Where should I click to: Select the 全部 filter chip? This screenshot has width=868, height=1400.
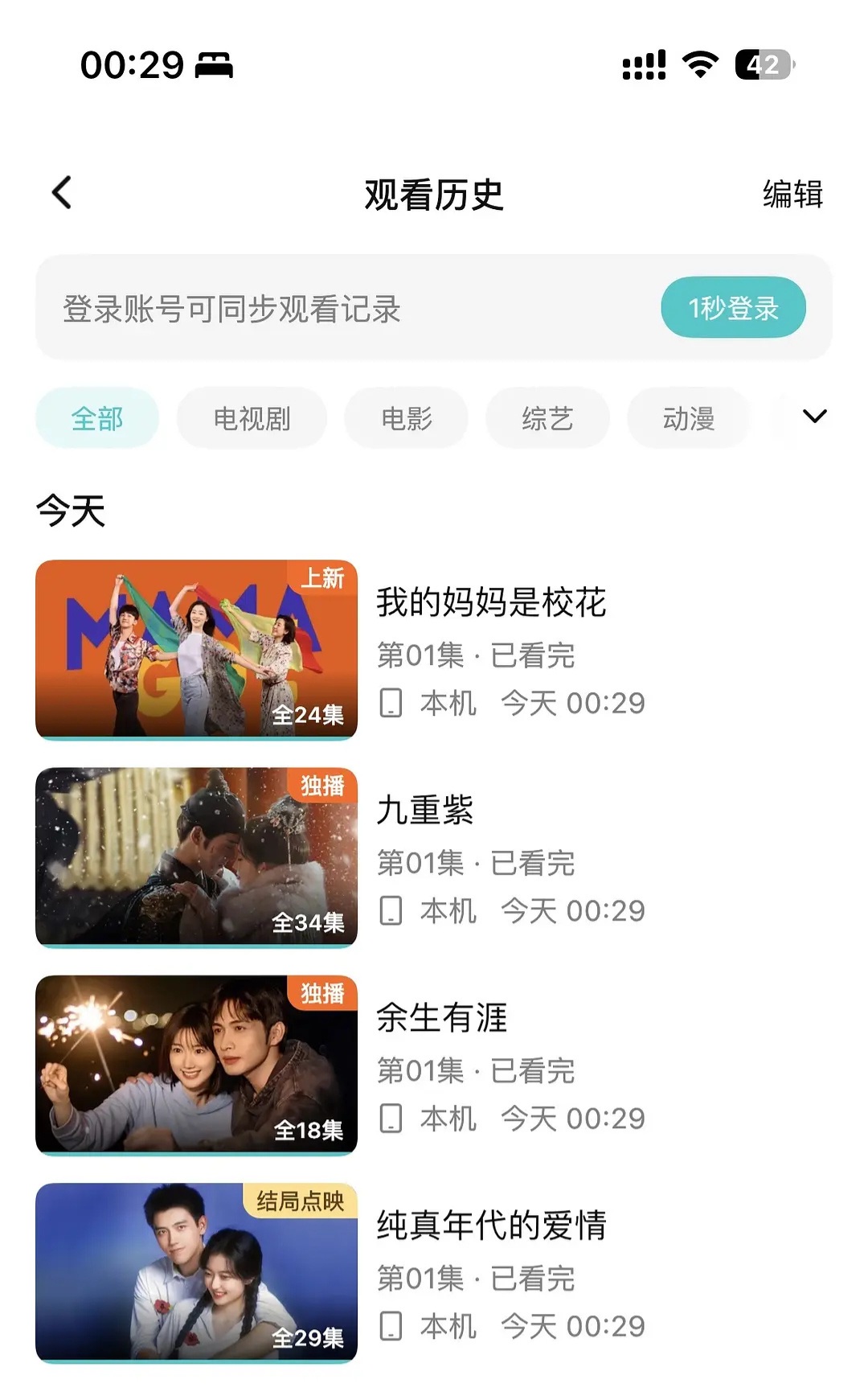(x=97, y=418)
